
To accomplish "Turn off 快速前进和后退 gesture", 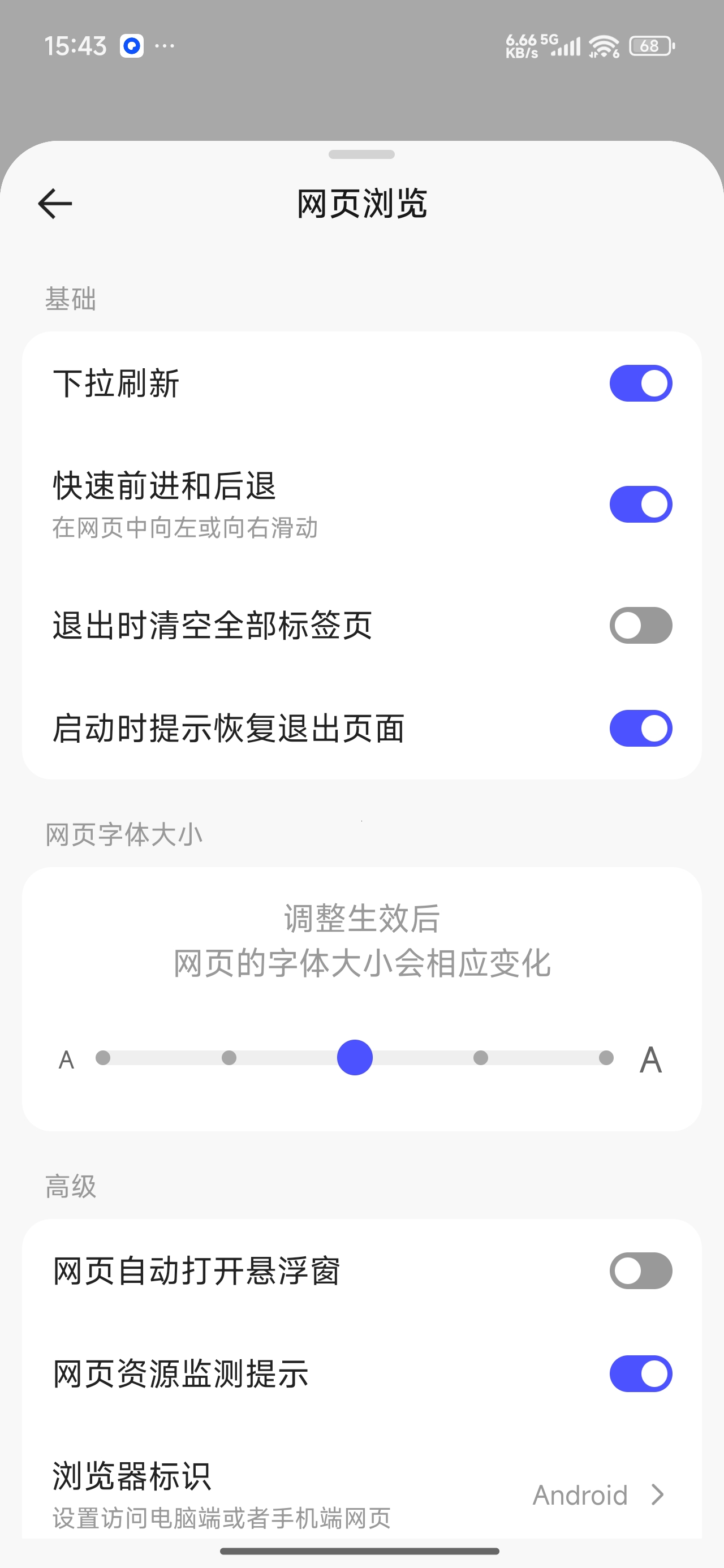I will tap(641, 505).
